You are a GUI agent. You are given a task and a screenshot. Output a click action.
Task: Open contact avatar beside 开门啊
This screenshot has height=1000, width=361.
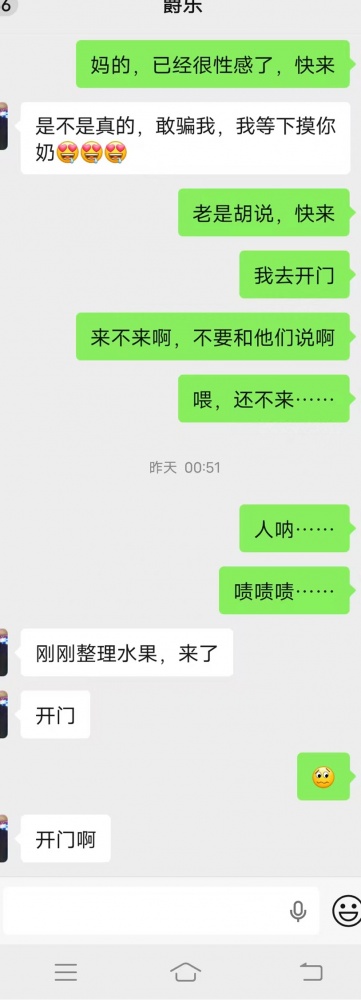tap(3, 839)
